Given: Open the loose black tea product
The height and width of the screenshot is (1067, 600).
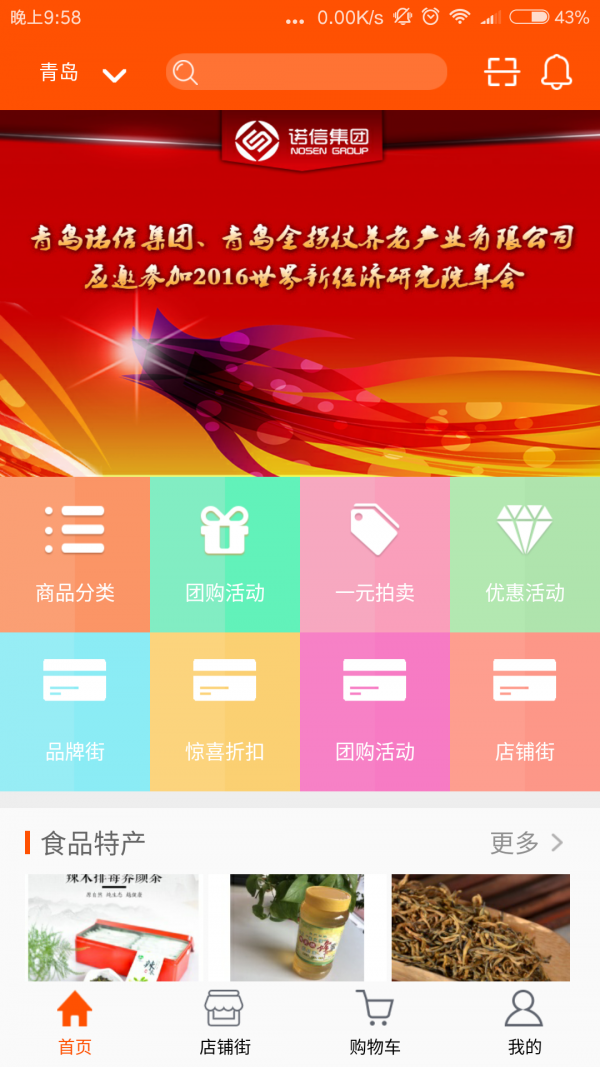Looking at the screenshot, I should [x=480, y=927].
